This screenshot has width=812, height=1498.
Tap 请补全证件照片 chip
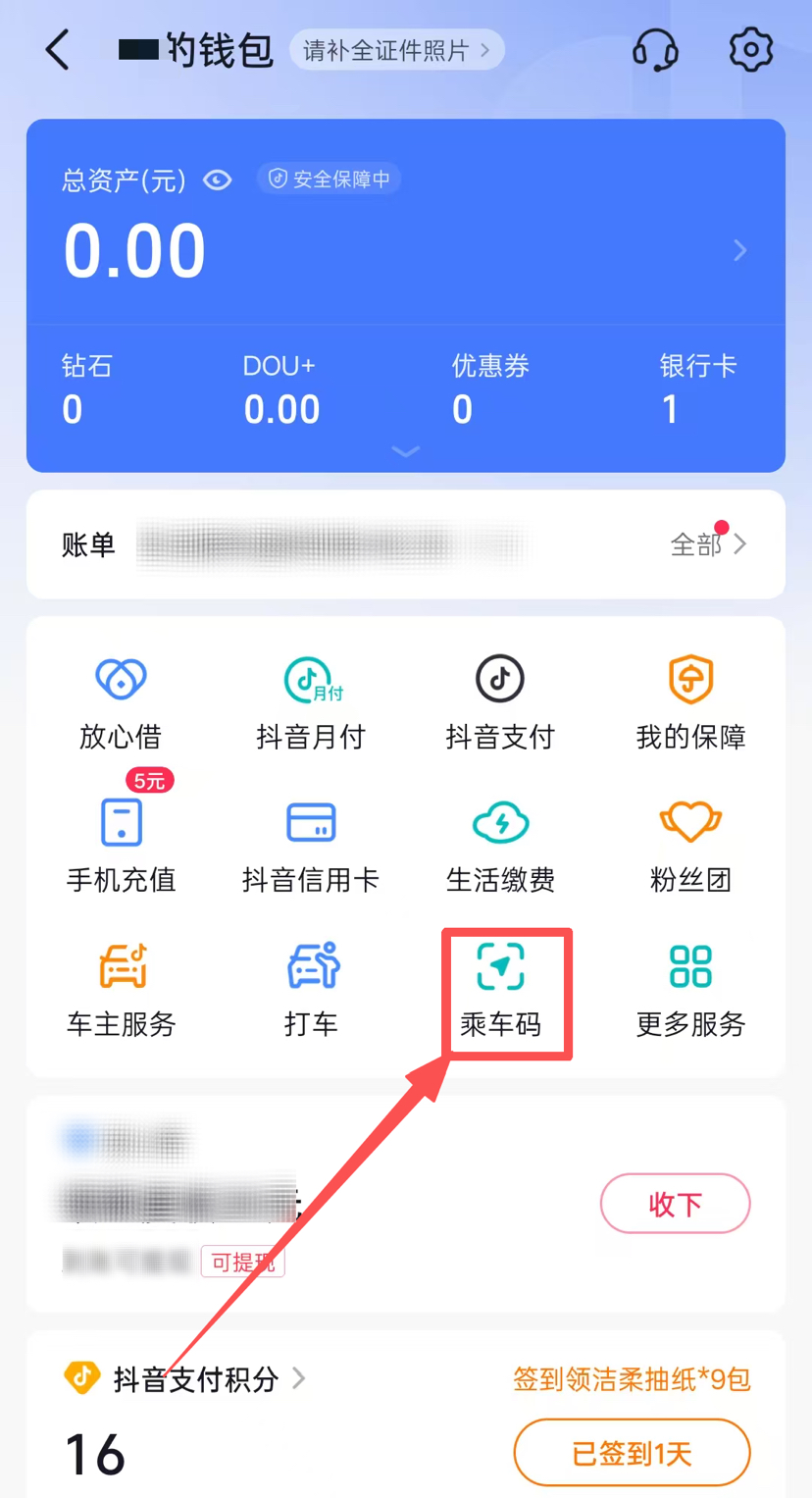pos(396,51)
